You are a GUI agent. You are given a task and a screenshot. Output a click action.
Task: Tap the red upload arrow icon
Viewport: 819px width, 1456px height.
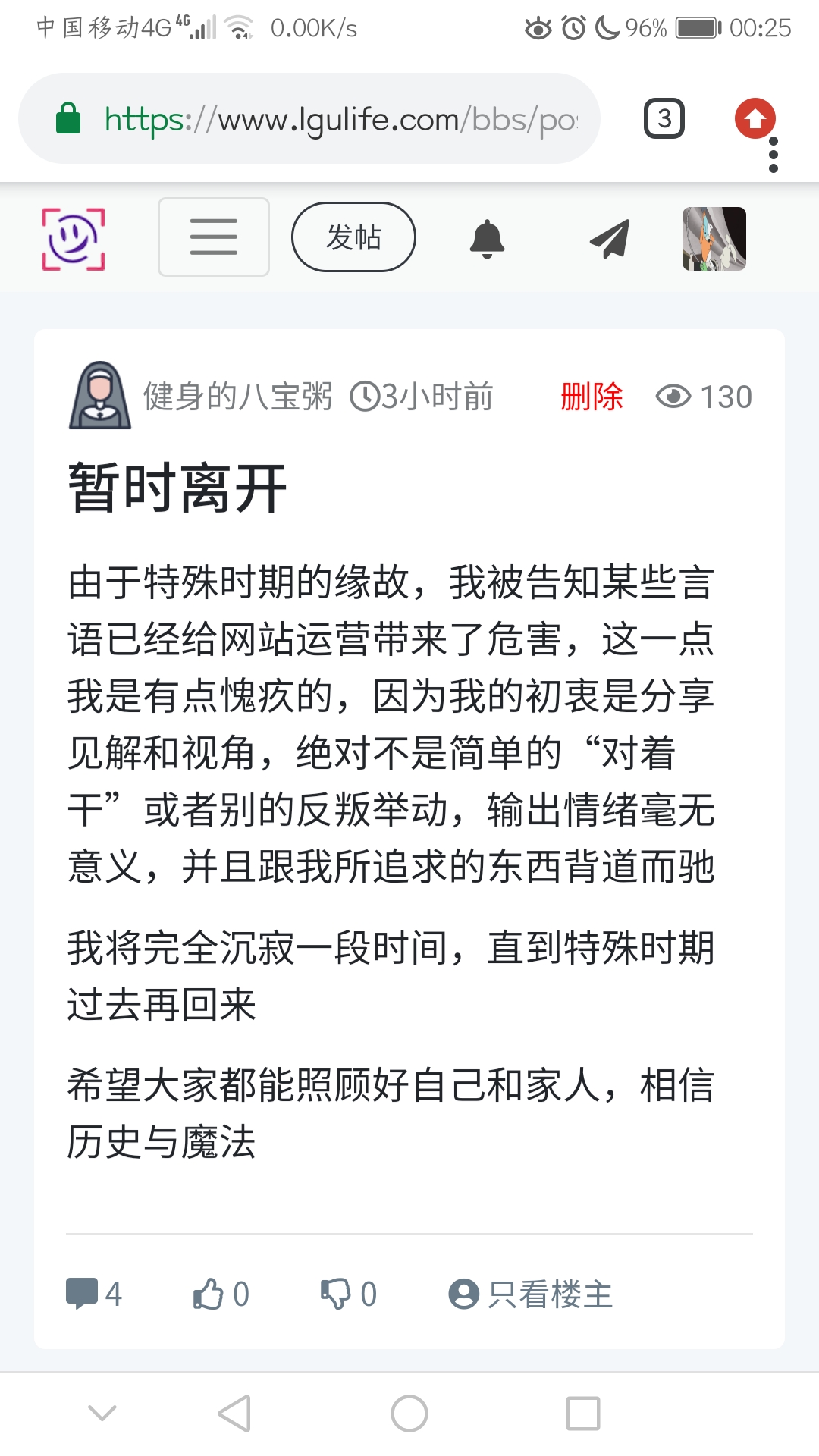755,118
